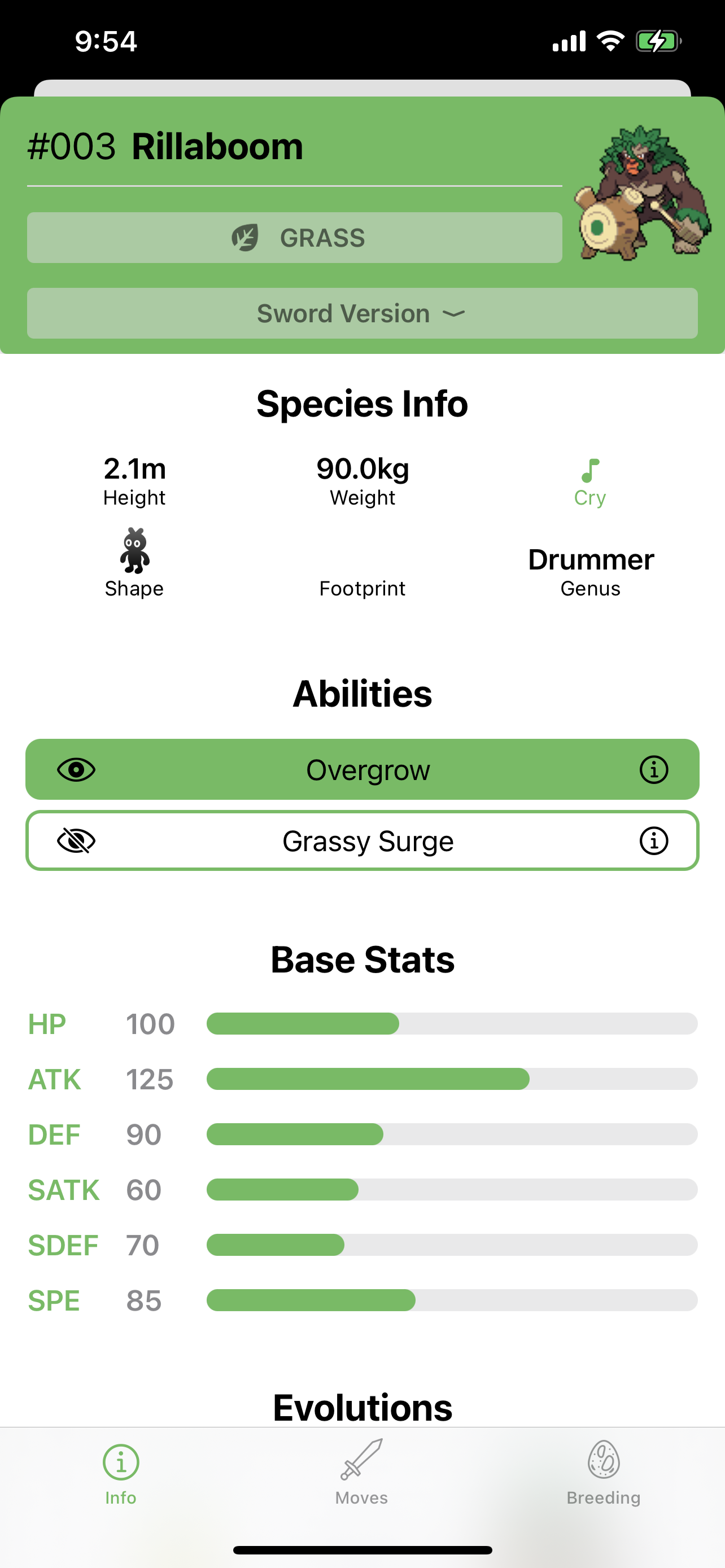Play Rillaboom's cry
The width and height of the screenshot is (725, 1568).
click(x=590, y=483)
